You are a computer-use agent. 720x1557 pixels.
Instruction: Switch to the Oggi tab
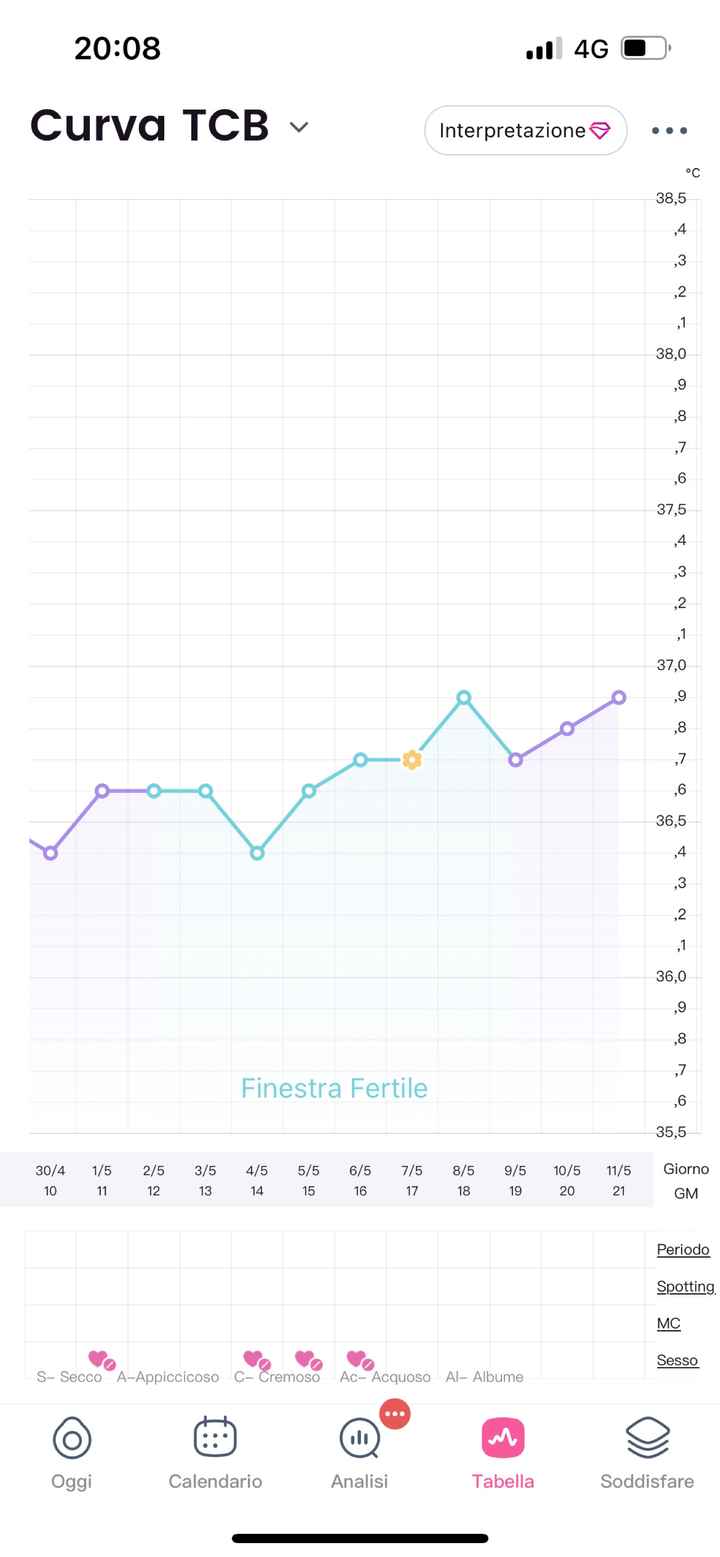[x=71, y=1453]
